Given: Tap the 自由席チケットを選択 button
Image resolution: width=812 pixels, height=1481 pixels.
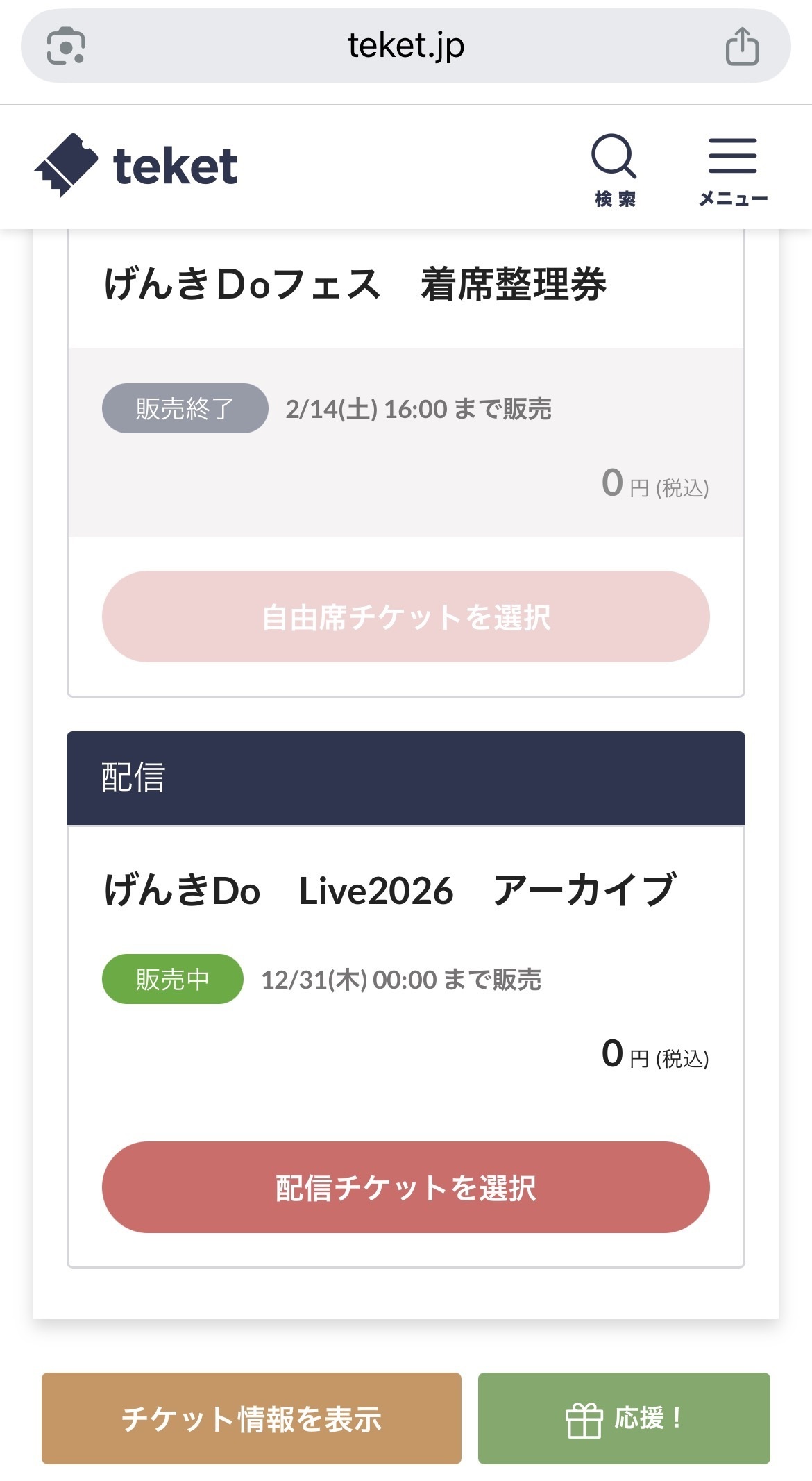Looking at the screenshot, I should (x=405, y=616).
